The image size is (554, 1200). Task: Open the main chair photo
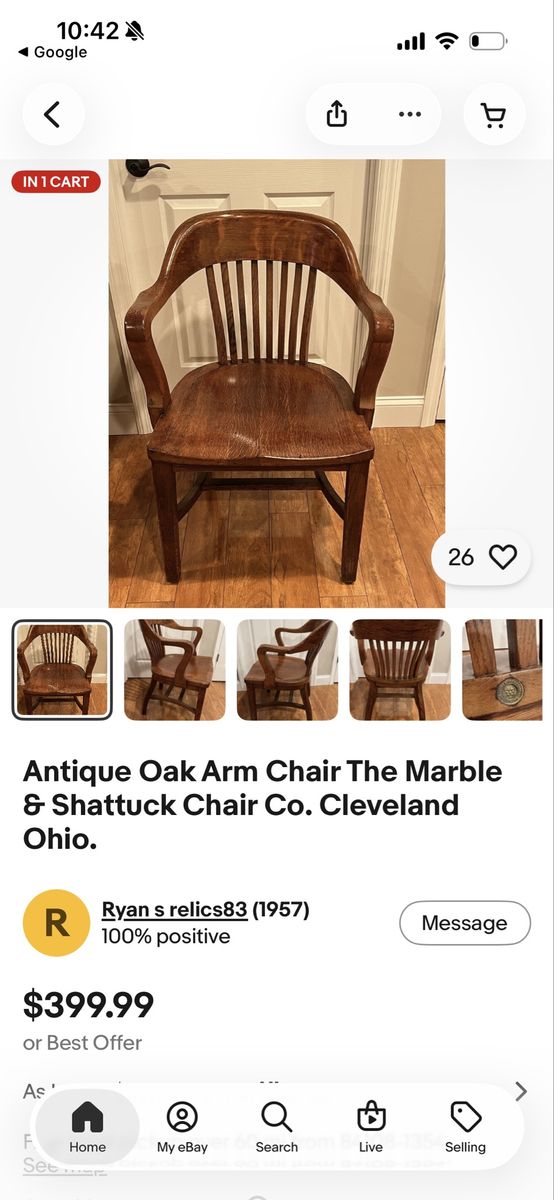(277, 384)
